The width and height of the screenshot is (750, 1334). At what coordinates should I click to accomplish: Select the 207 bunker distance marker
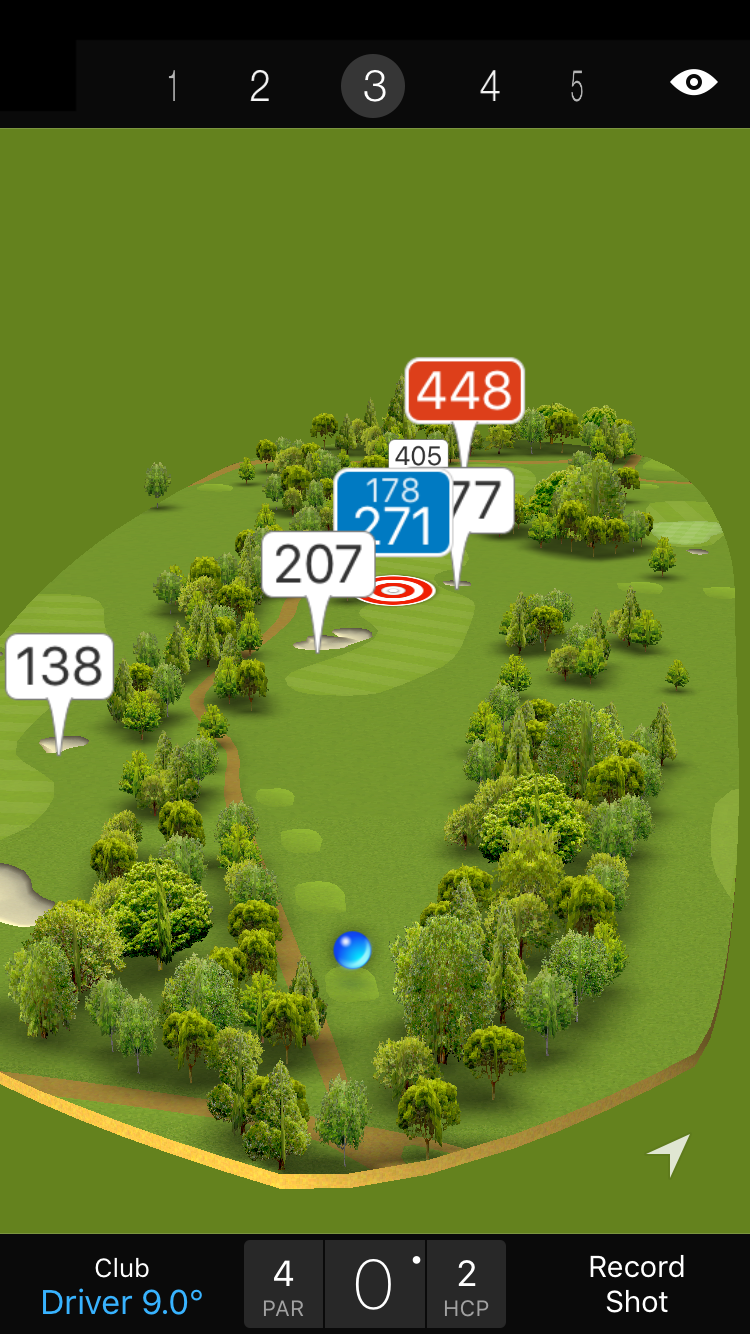318,565
